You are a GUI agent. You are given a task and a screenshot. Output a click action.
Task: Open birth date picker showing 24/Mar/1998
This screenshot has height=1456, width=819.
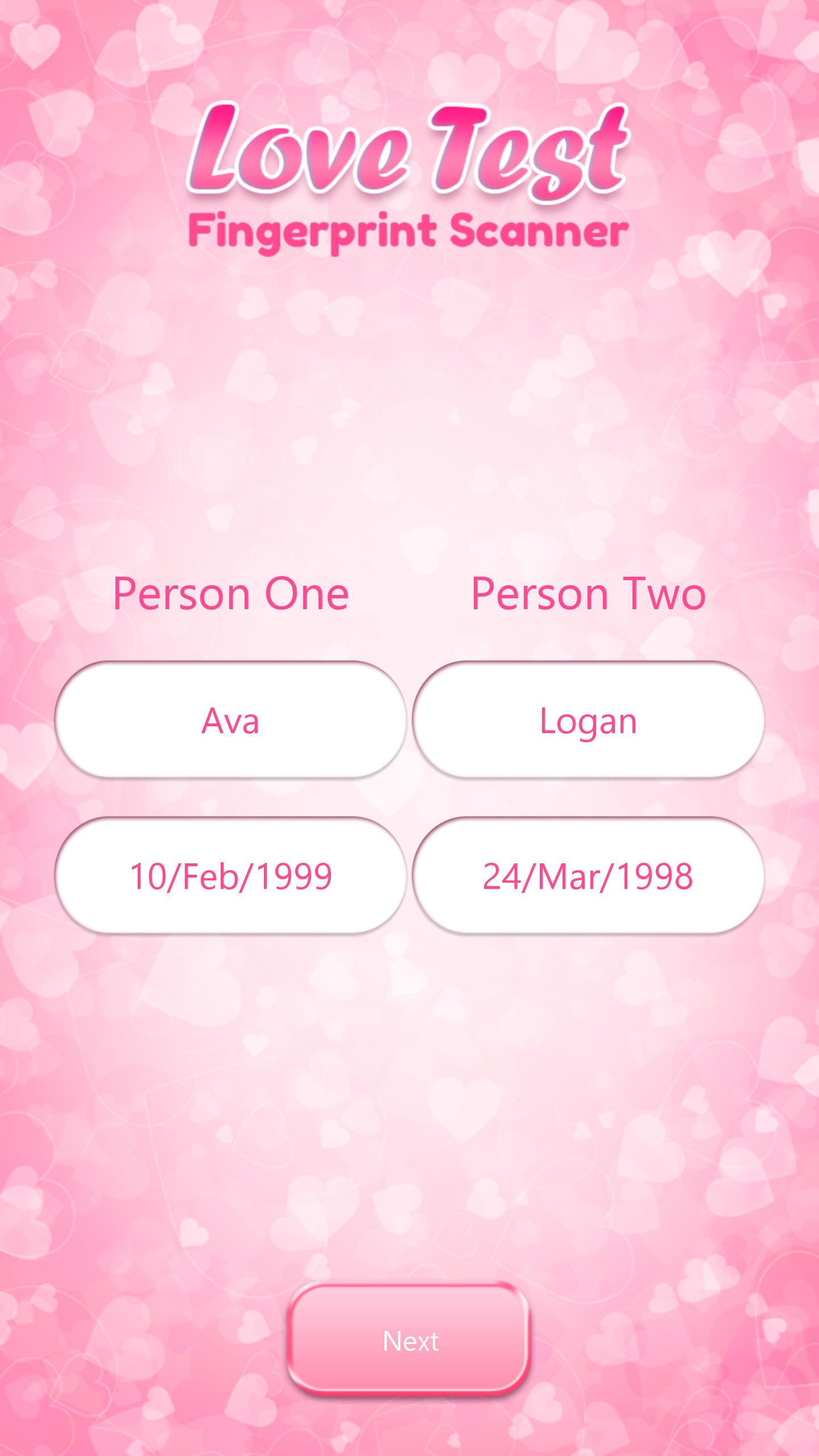(x=588, y=876)
